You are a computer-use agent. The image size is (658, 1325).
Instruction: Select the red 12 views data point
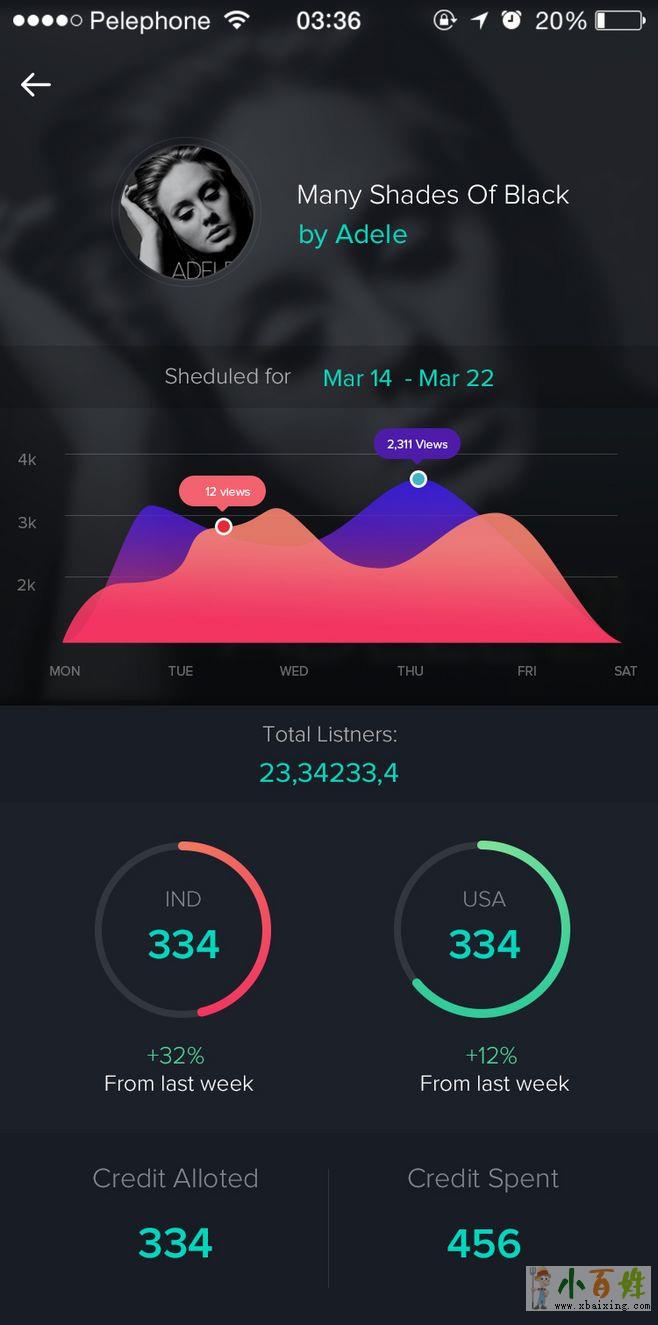coord(224,526)
